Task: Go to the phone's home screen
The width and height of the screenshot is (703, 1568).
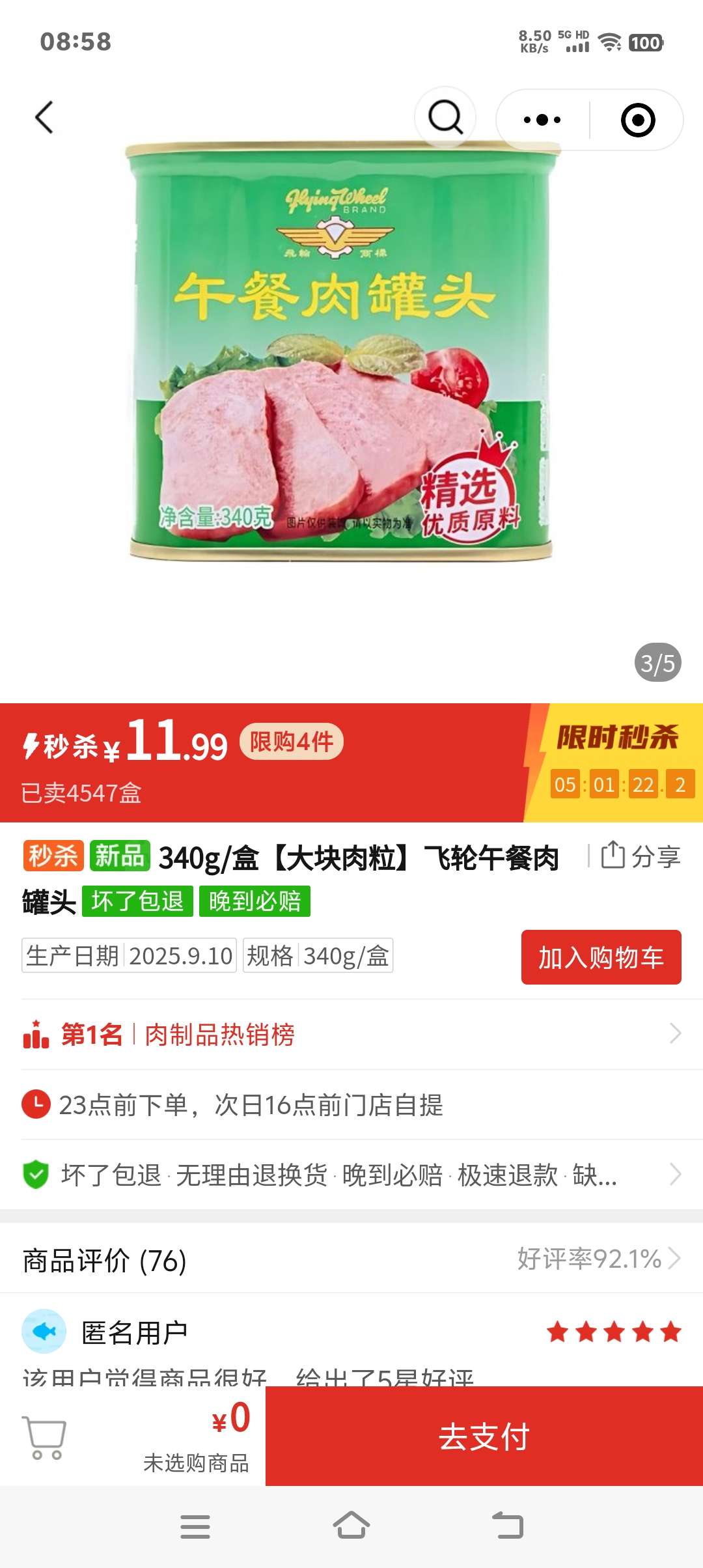Action: coord(351,1526)
